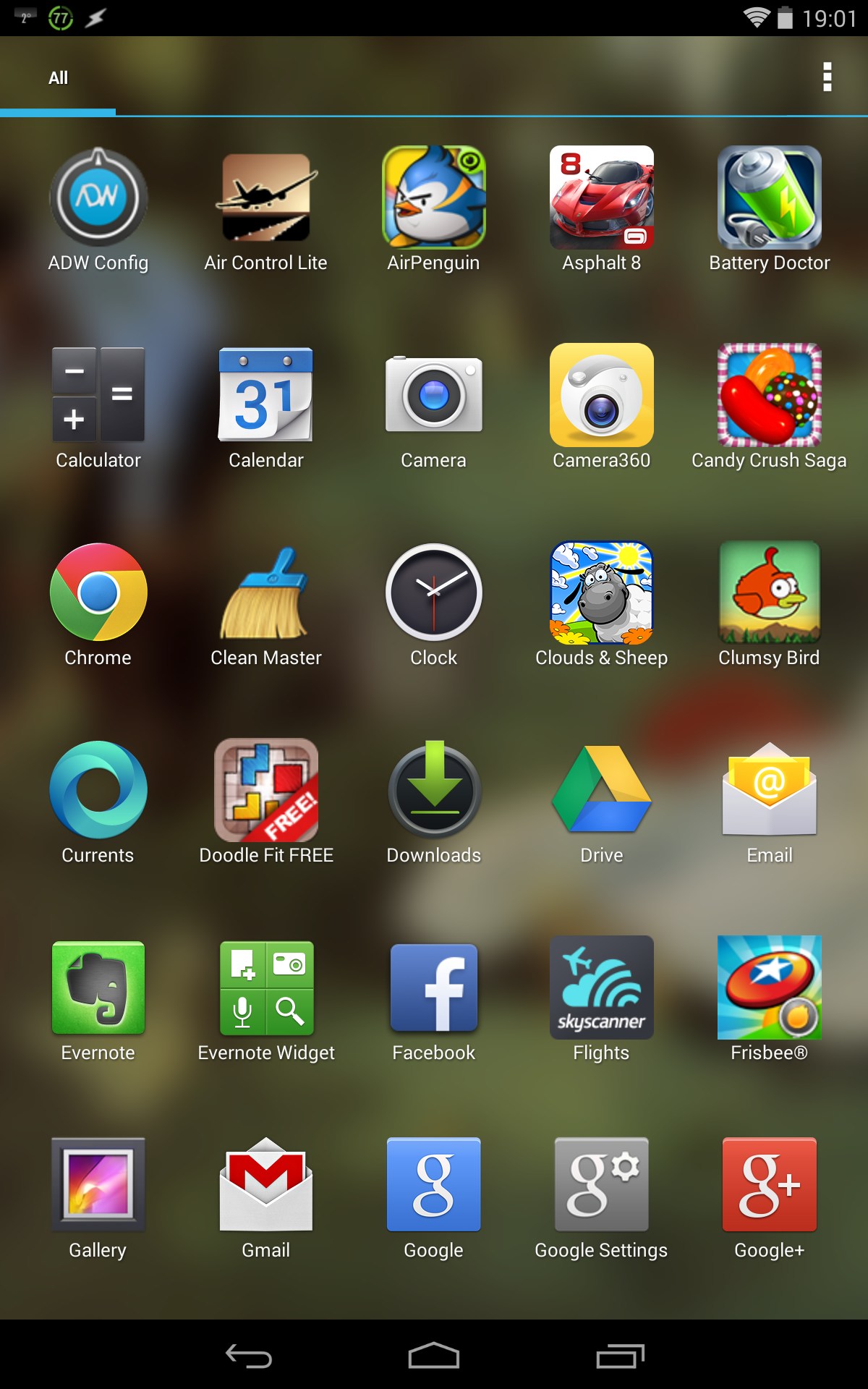This screenshot has width=868, height=1389.
Task: Start the Camera360 app
Action: [601, 395]
